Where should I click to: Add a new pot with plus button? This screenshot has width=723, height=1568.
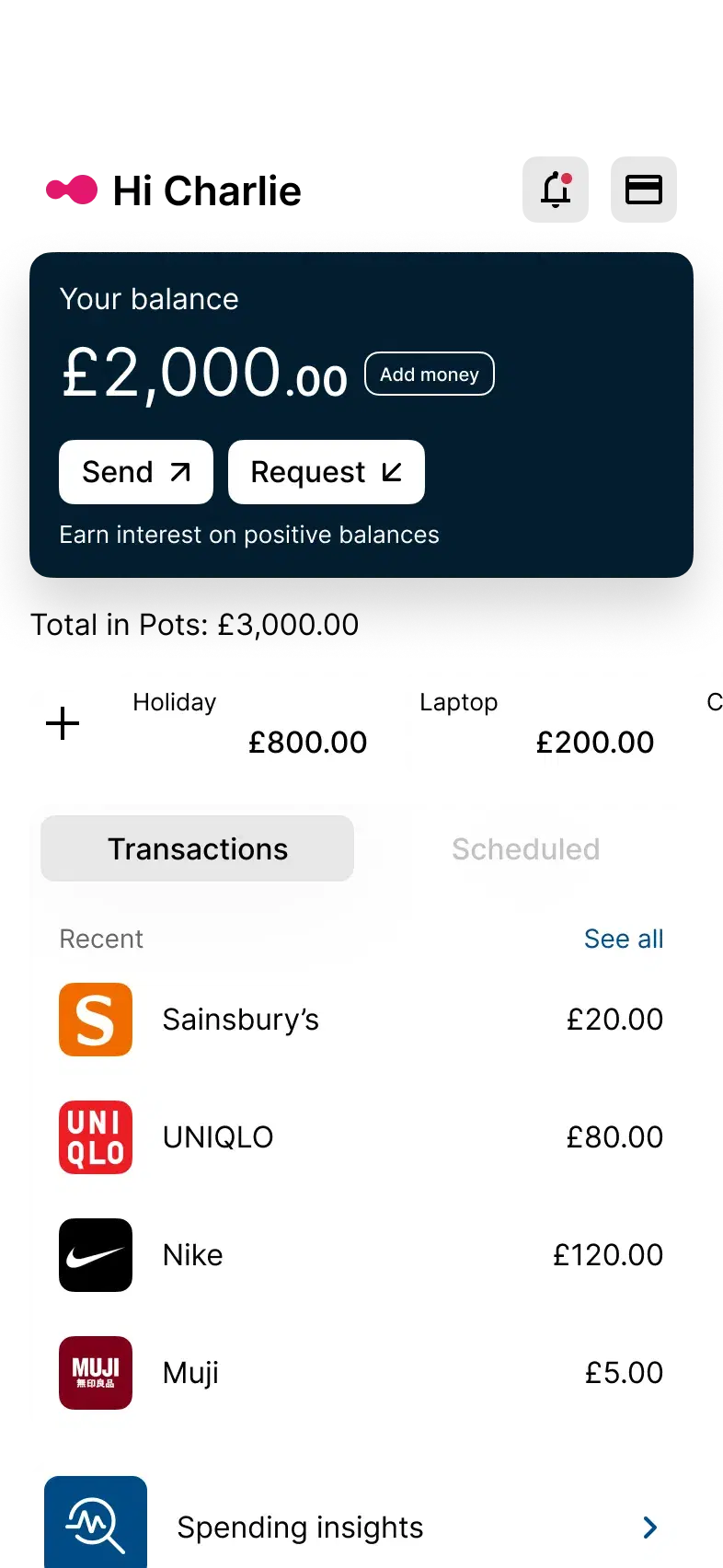pyautogui.click(x=63, y=723)
